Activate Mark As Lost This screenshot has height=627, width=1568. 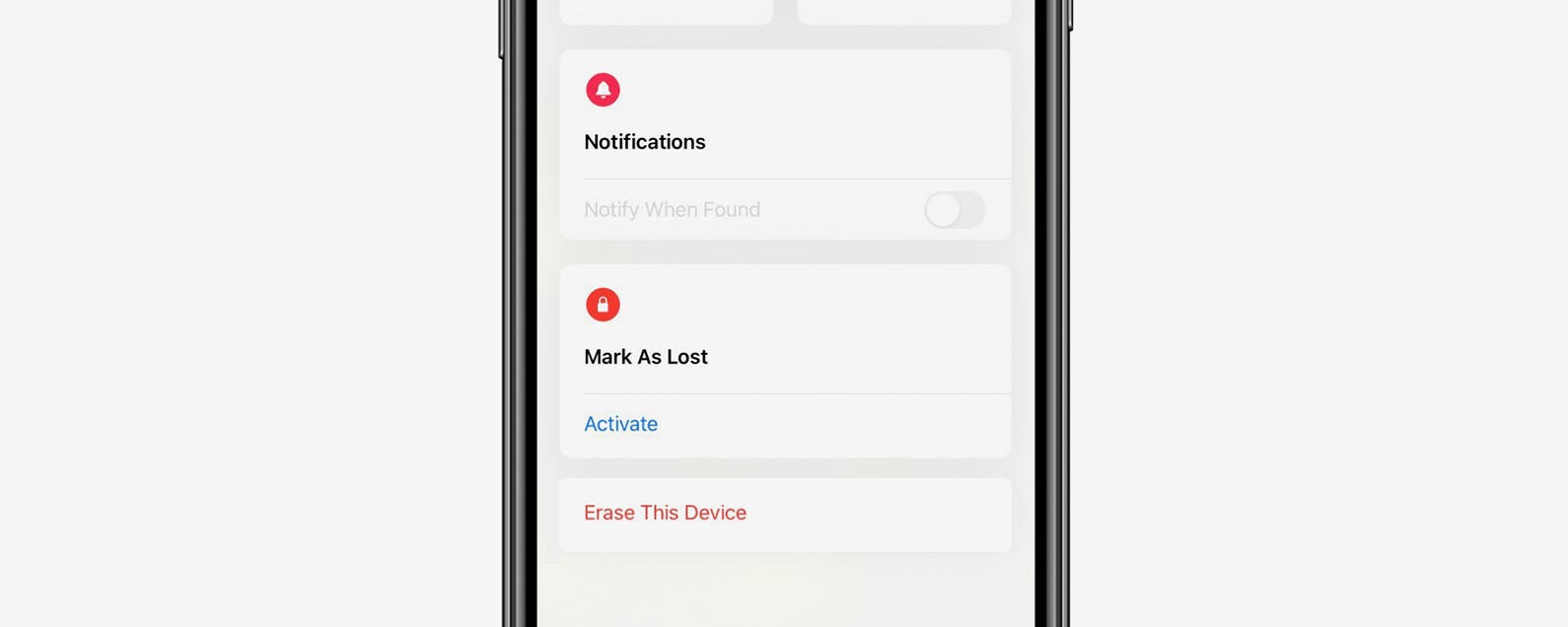[620, 424]
